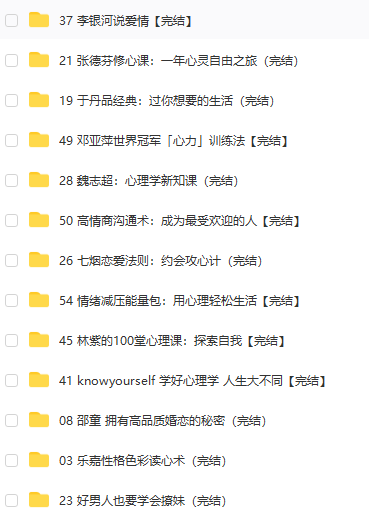The width and height of the screenshot is (369, 523).
Task: Check the box for 50 高情商沟通术
Action: pos(12,221)
